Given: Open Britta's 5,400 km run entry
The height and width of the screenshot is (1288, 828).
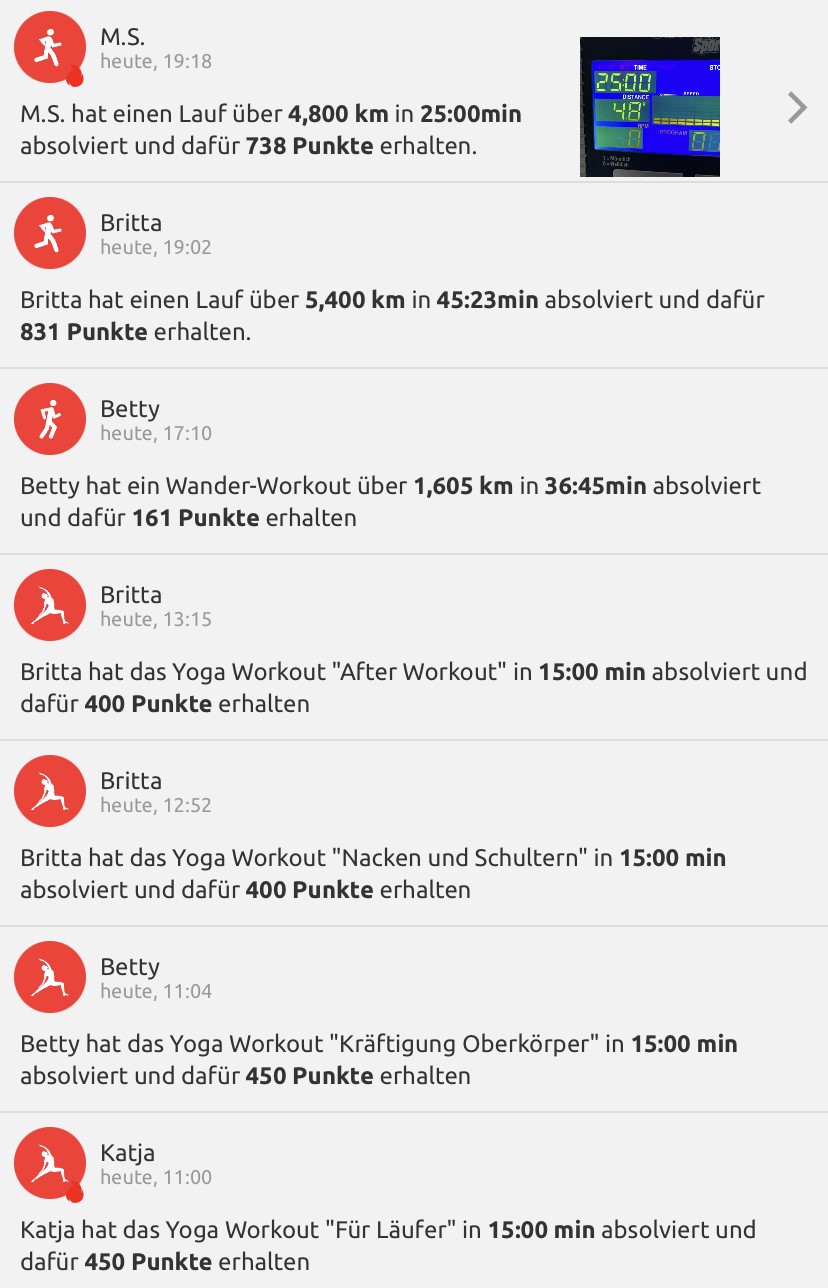Looking at the screenshot, I should click(392, 315).
